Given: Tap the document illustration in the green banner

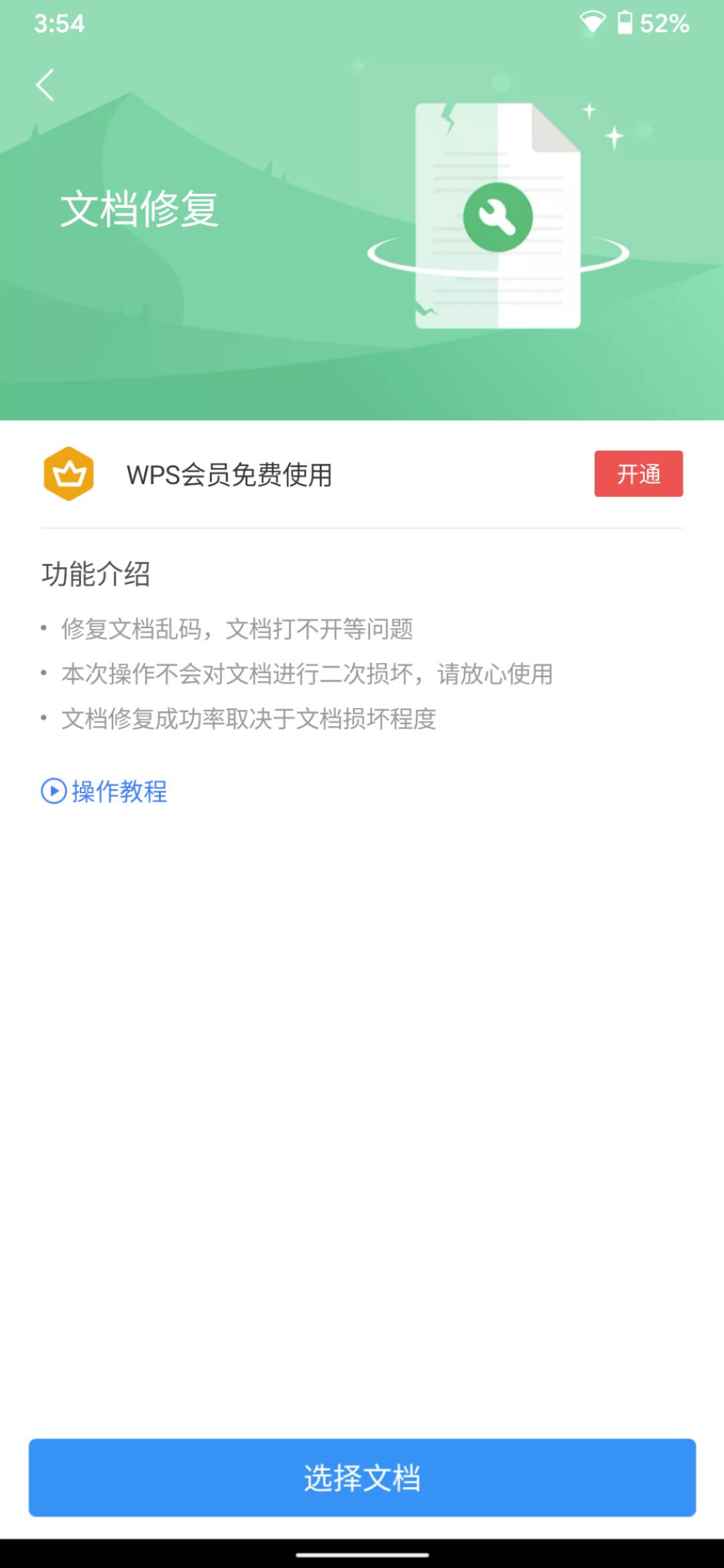Looking at the screenshot, I should coord(496,215).
